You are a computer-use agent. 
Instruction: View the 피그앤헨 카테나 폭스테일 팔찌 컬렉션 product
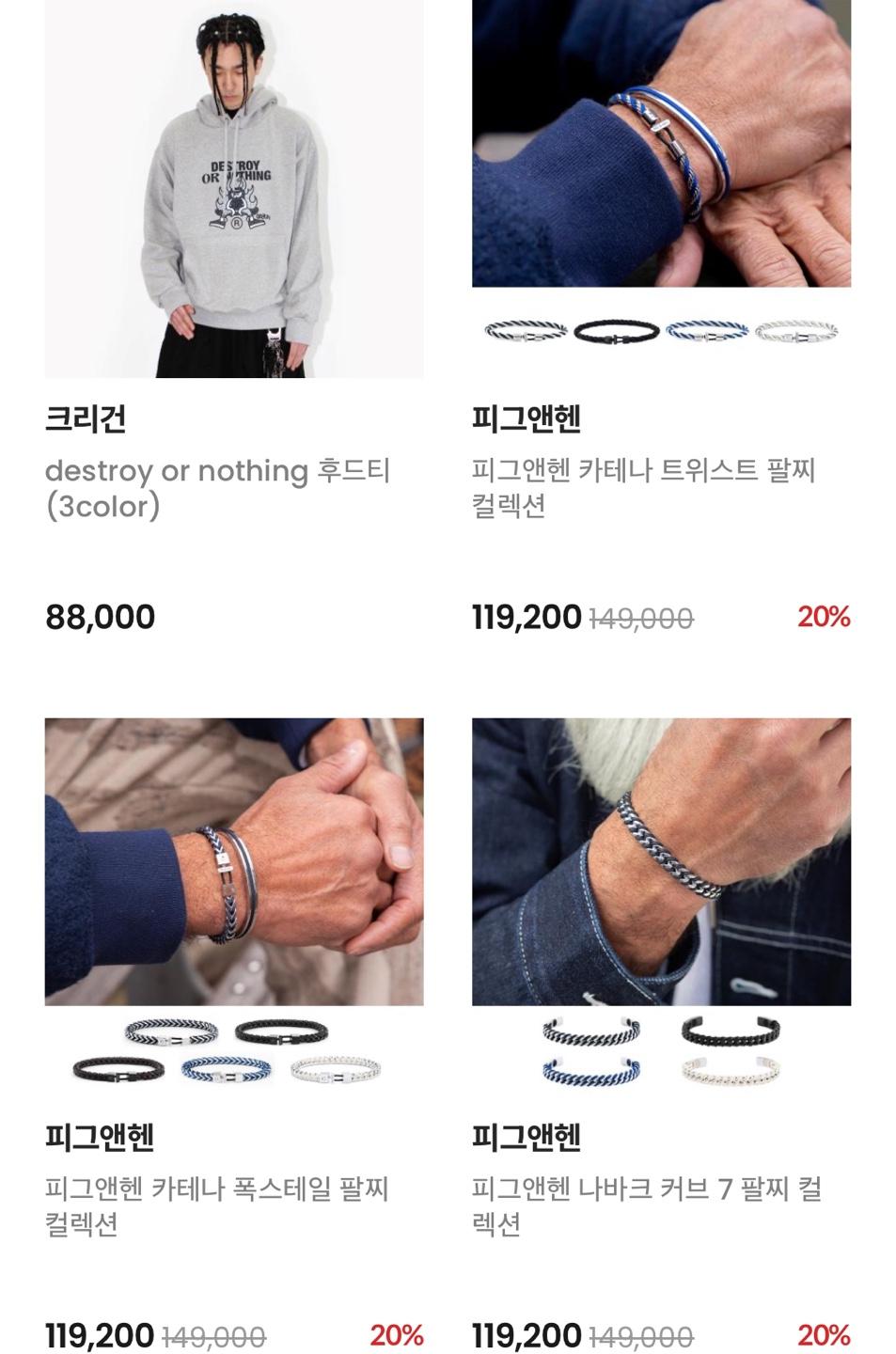[x=233, y=860]
